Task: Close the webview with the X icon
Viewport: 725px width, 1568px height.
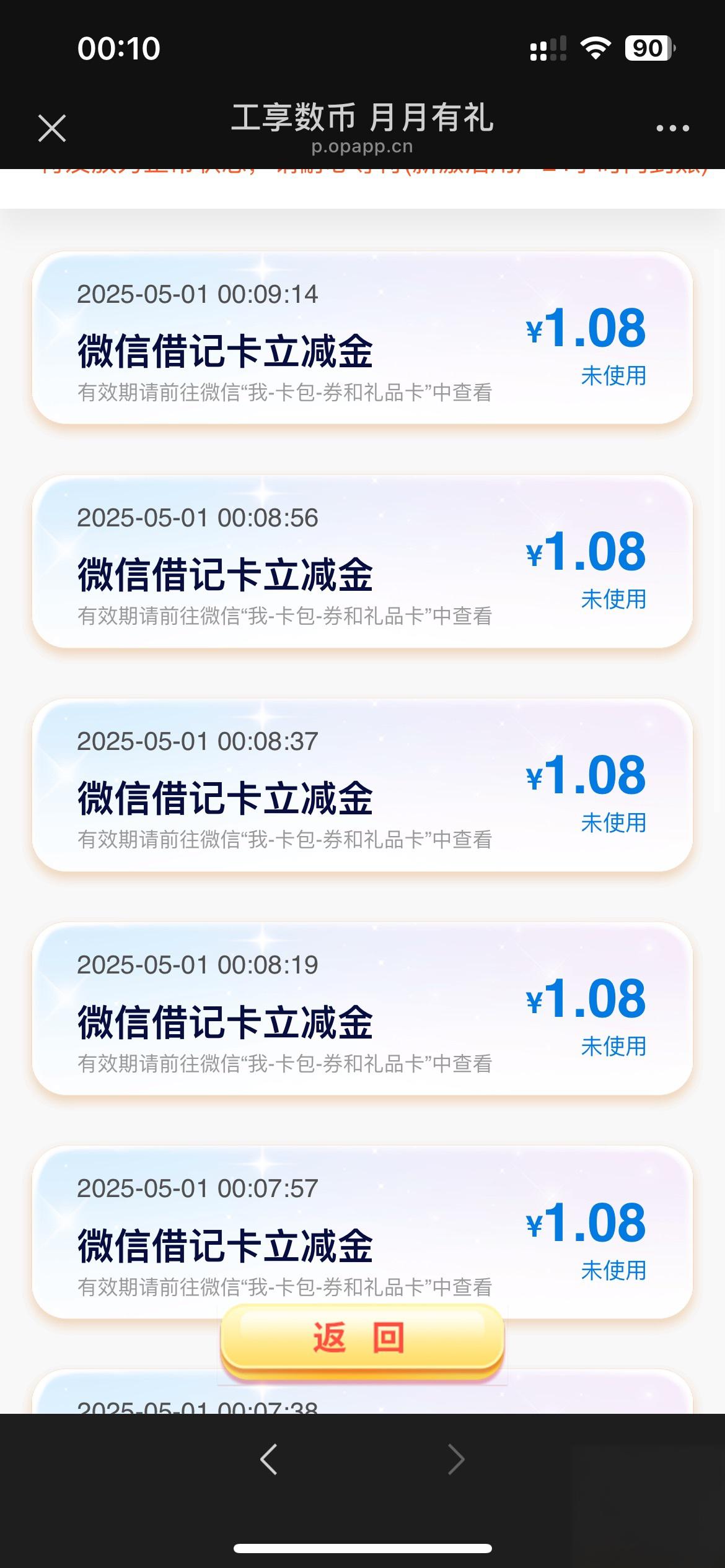Action: (52, 128)
